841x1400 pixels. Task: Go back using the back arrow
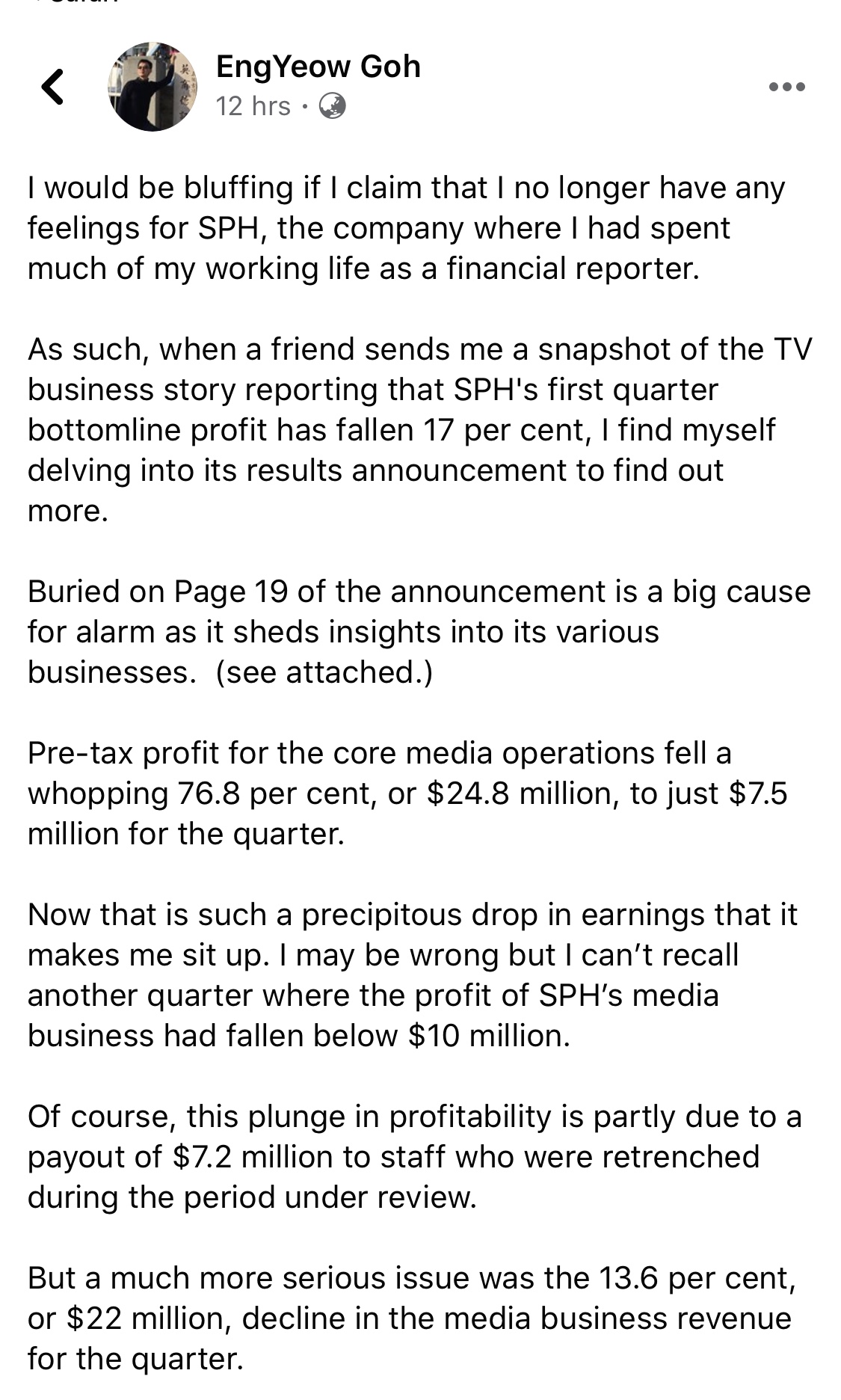coord(52,86)
